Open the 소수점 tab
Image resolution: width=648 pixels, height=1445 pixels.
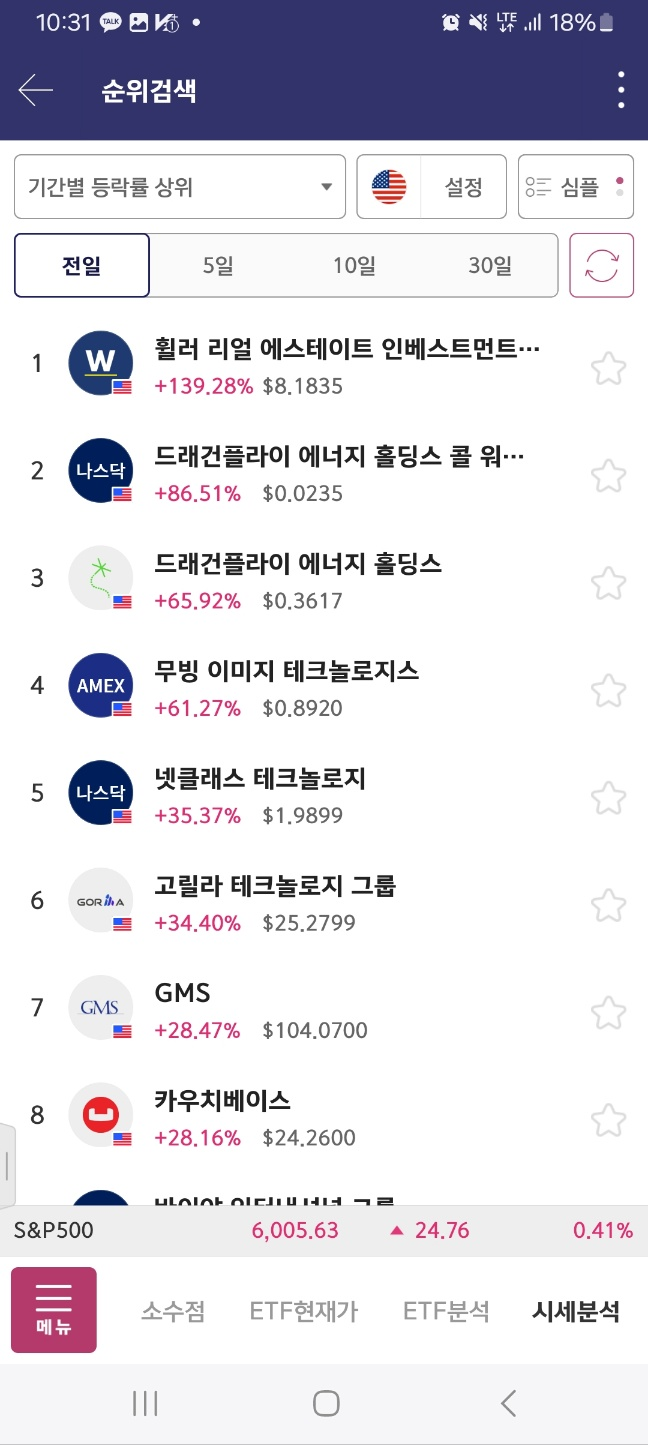(x=173, y=1312)
